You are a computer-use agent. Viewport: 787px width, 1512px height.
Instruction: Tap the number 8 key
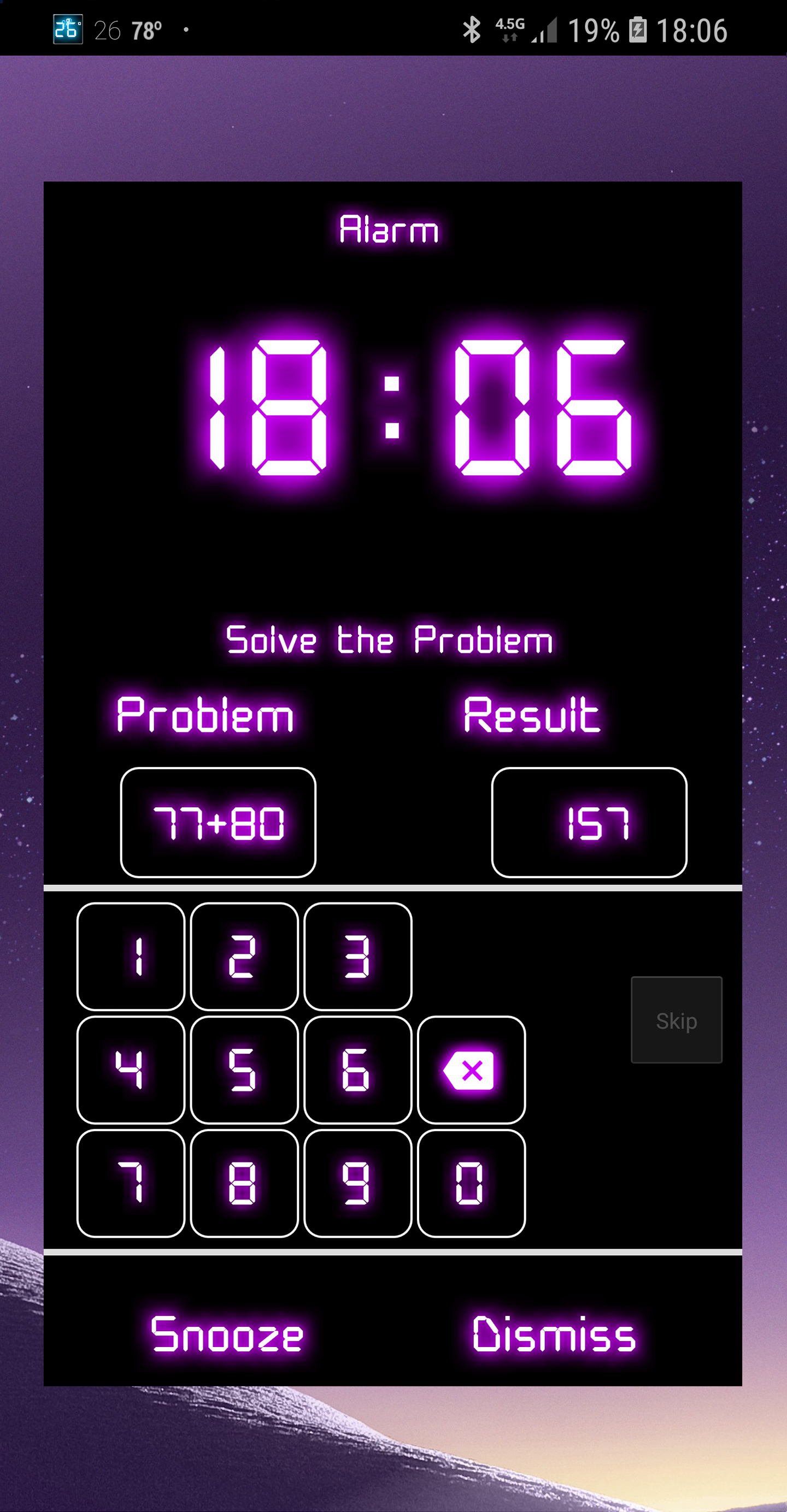click(x=244, y=1183)
